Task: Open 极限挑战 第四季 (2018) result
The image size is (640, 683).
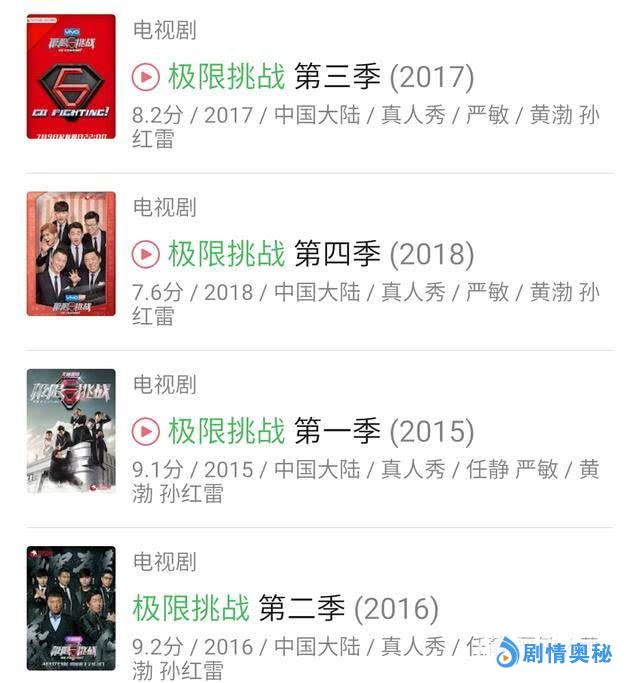Action: point(320,254)
